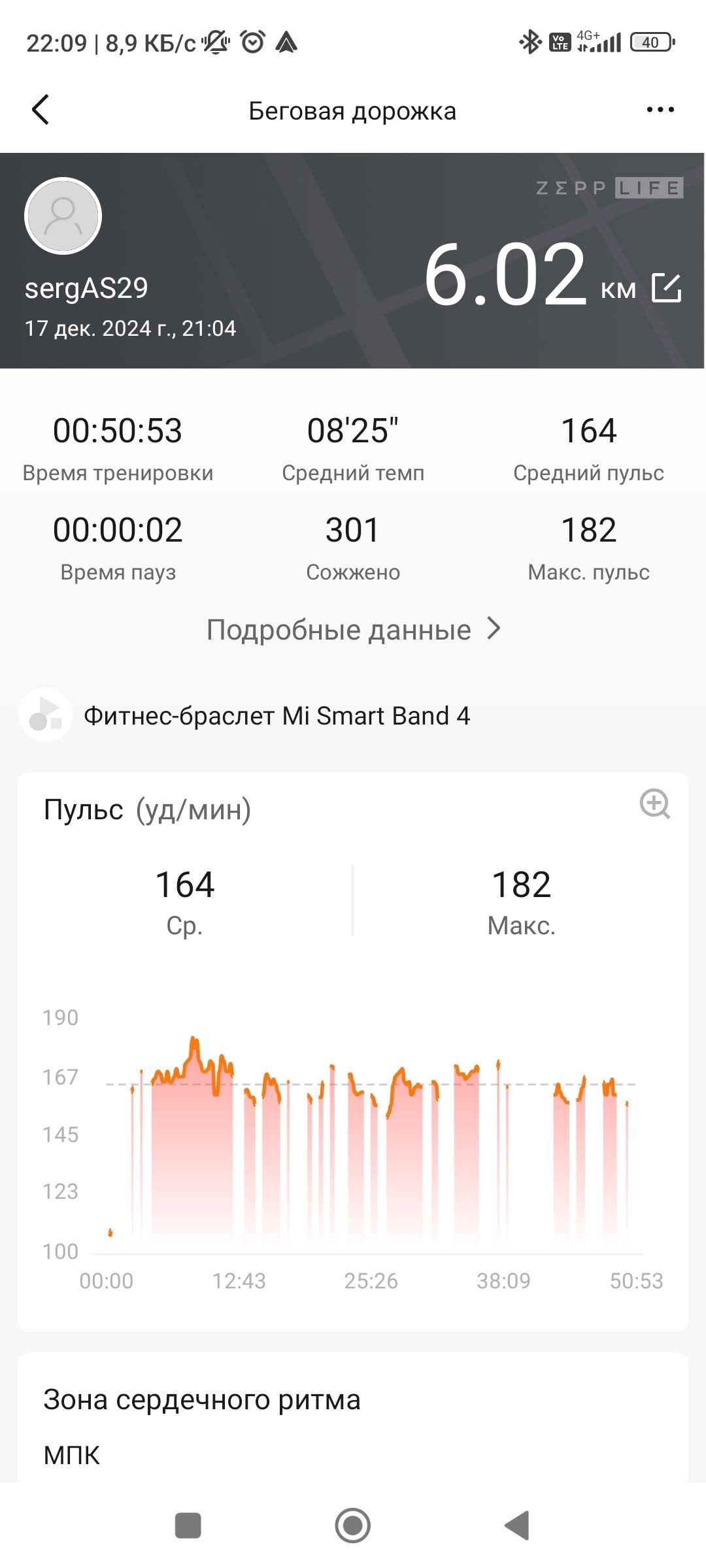Viewport: 706px width, 1568px height.
Task: Go back from the Беговая дорожка screen
Action: (x=41, y=110)
